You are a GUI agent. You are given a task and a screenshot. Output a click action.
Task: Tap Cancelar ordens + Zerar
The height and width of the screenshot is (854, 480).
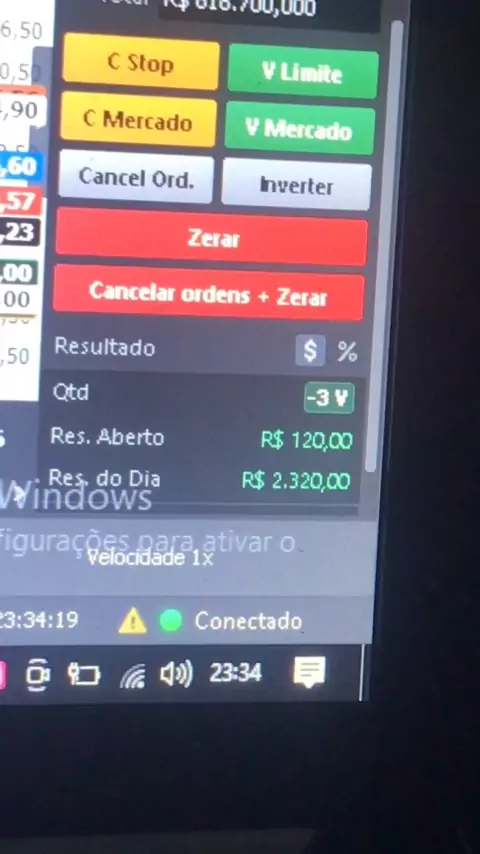pyautogui.click(x=209, y=293)
